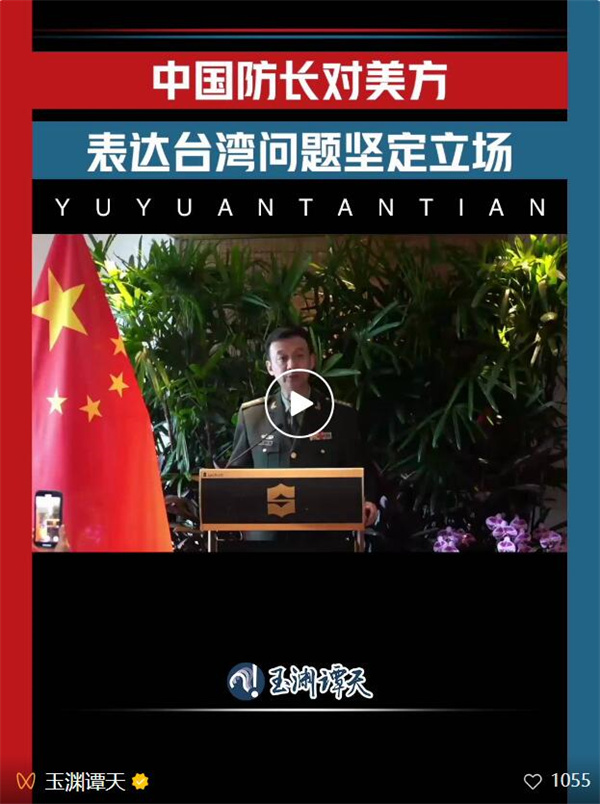This screenshot has height=804, width=600.
Task: Open 玉渊谭天 author profile
Action: (x=85, y=782)
